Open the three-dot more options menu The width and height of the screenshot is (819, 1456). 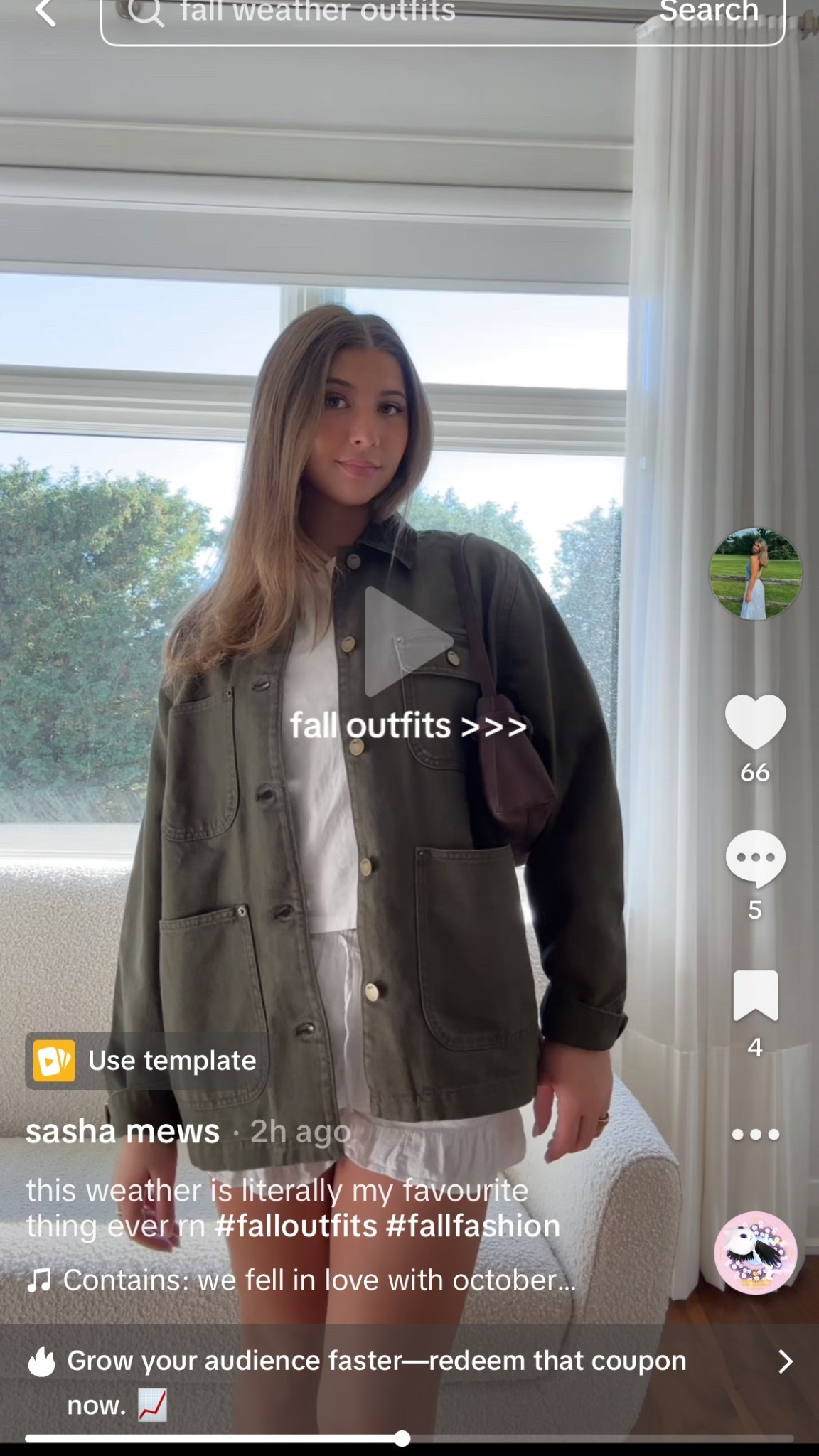755,1134
